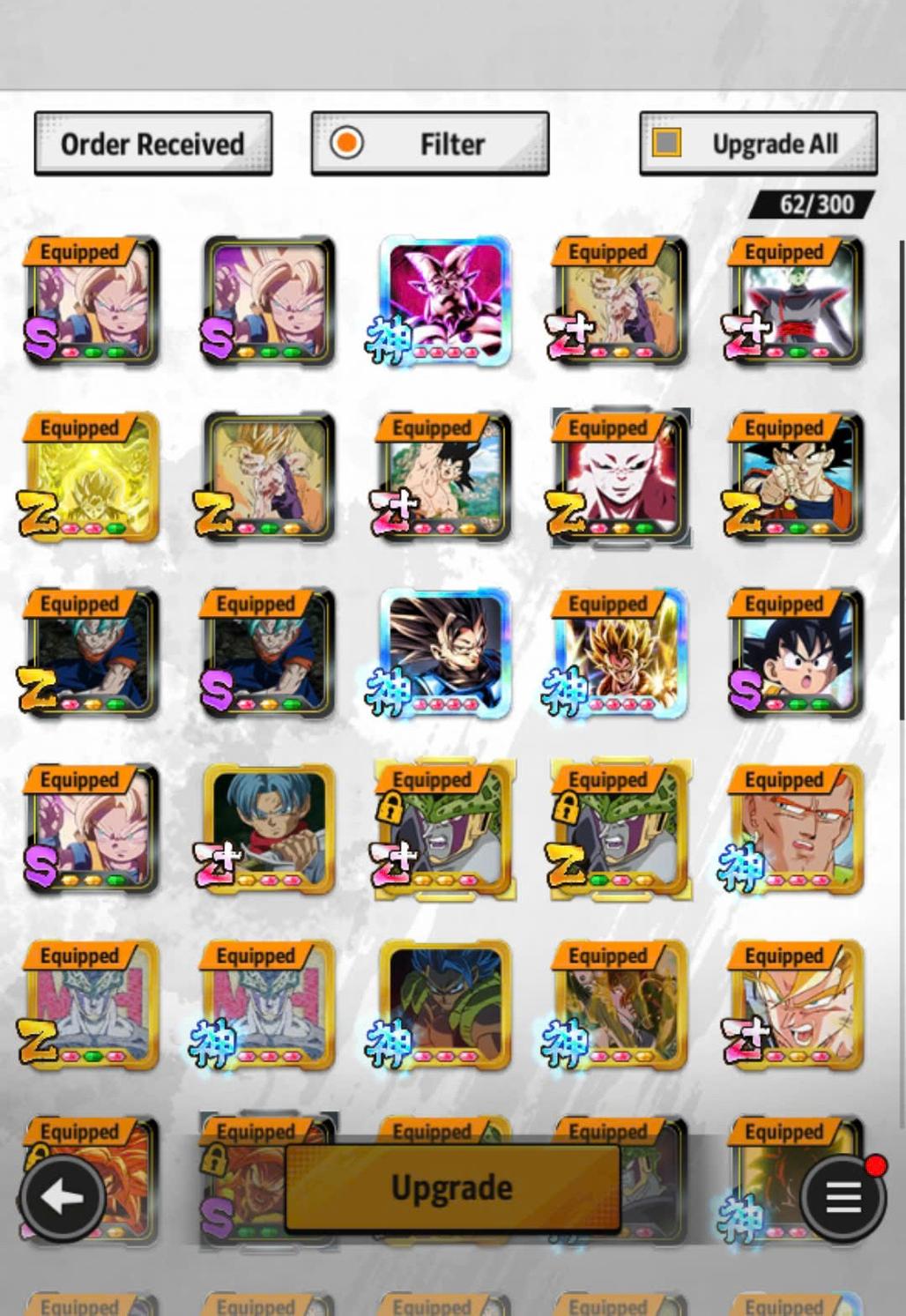Open the locked Cell Z+ equipment tile

pos(444,829)
